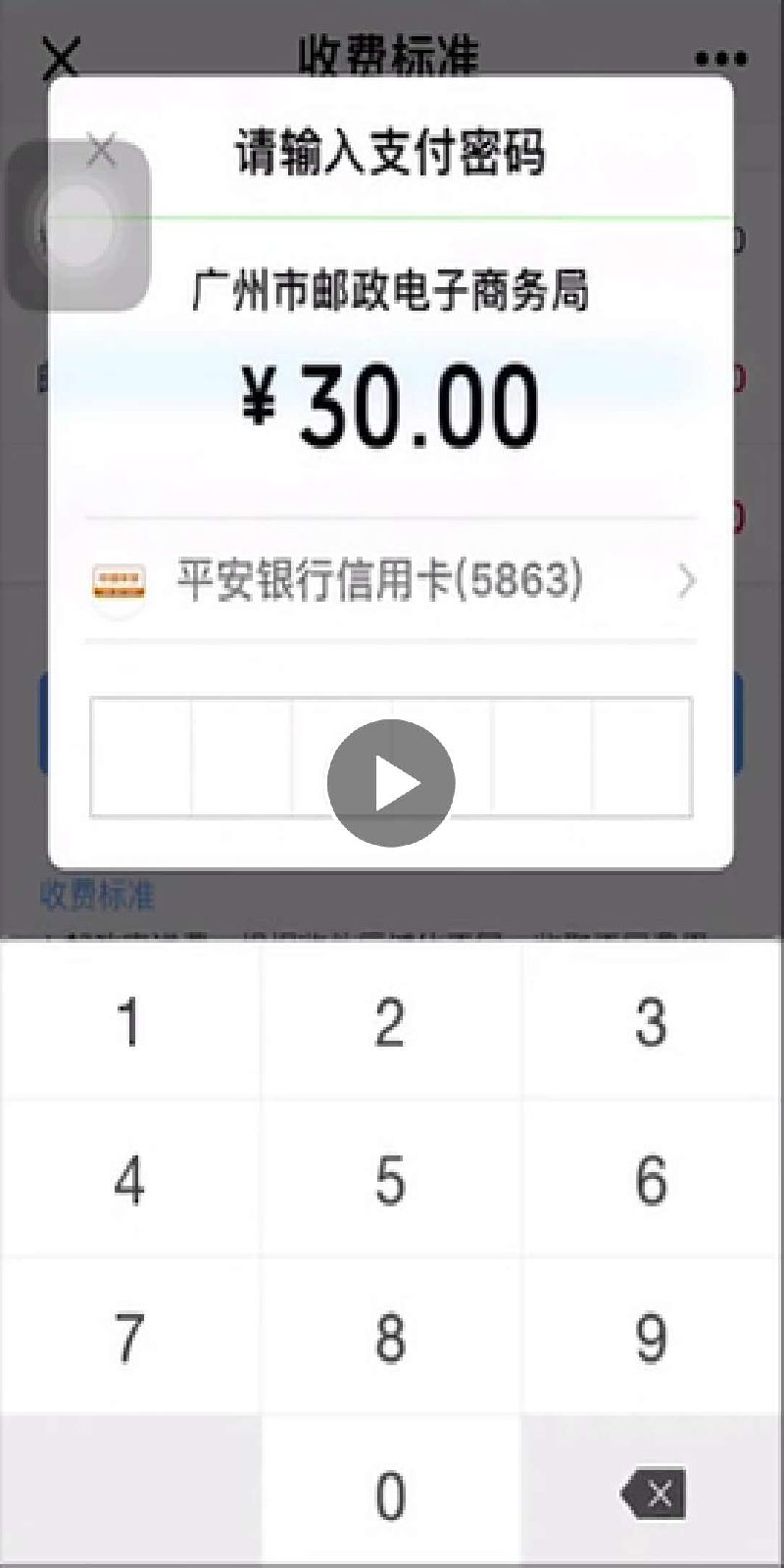The height and width of the screenshot is (1568, 784).
Task: Enter digit 3 on the keypad
Action: click(651, 1021)
